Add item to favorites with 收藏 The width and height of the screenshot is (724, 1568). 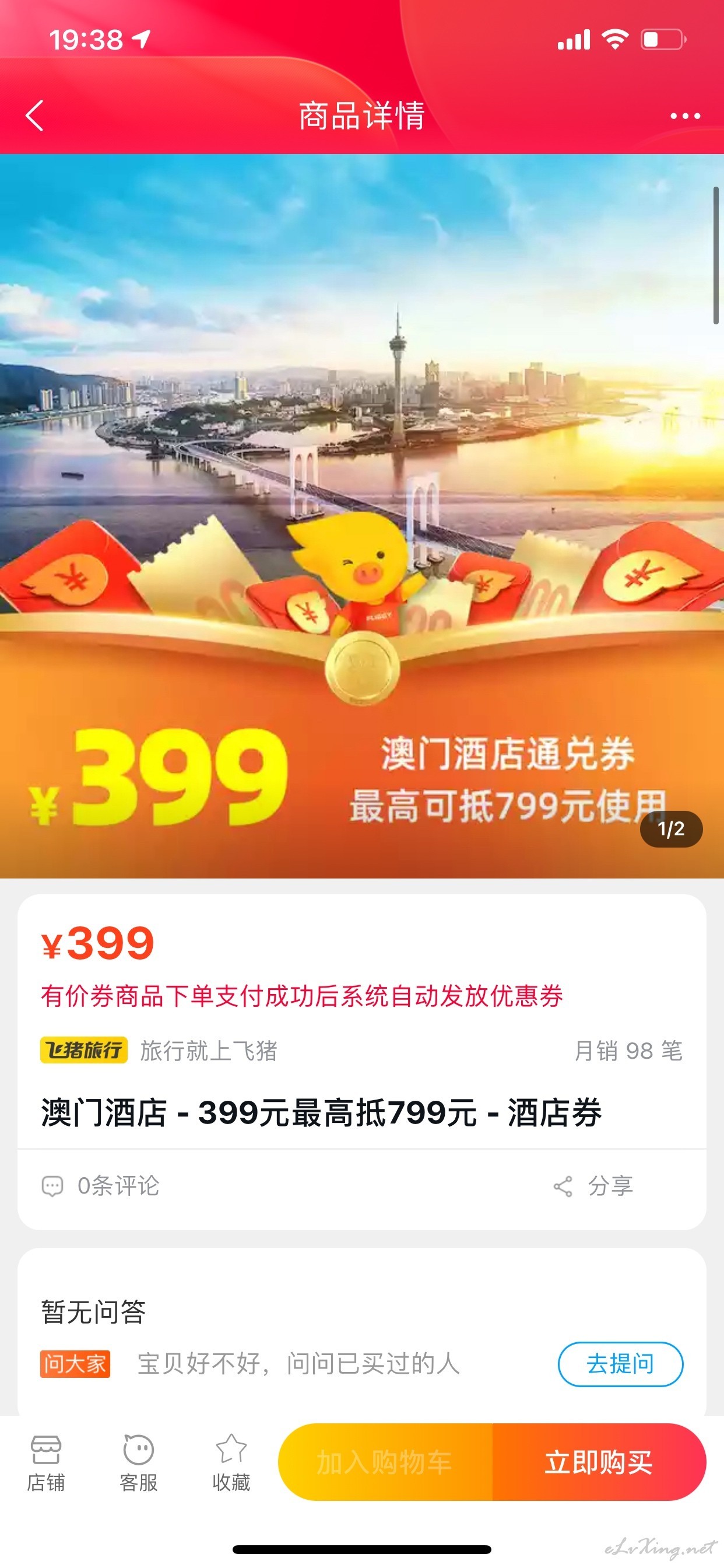point(231,1462)
